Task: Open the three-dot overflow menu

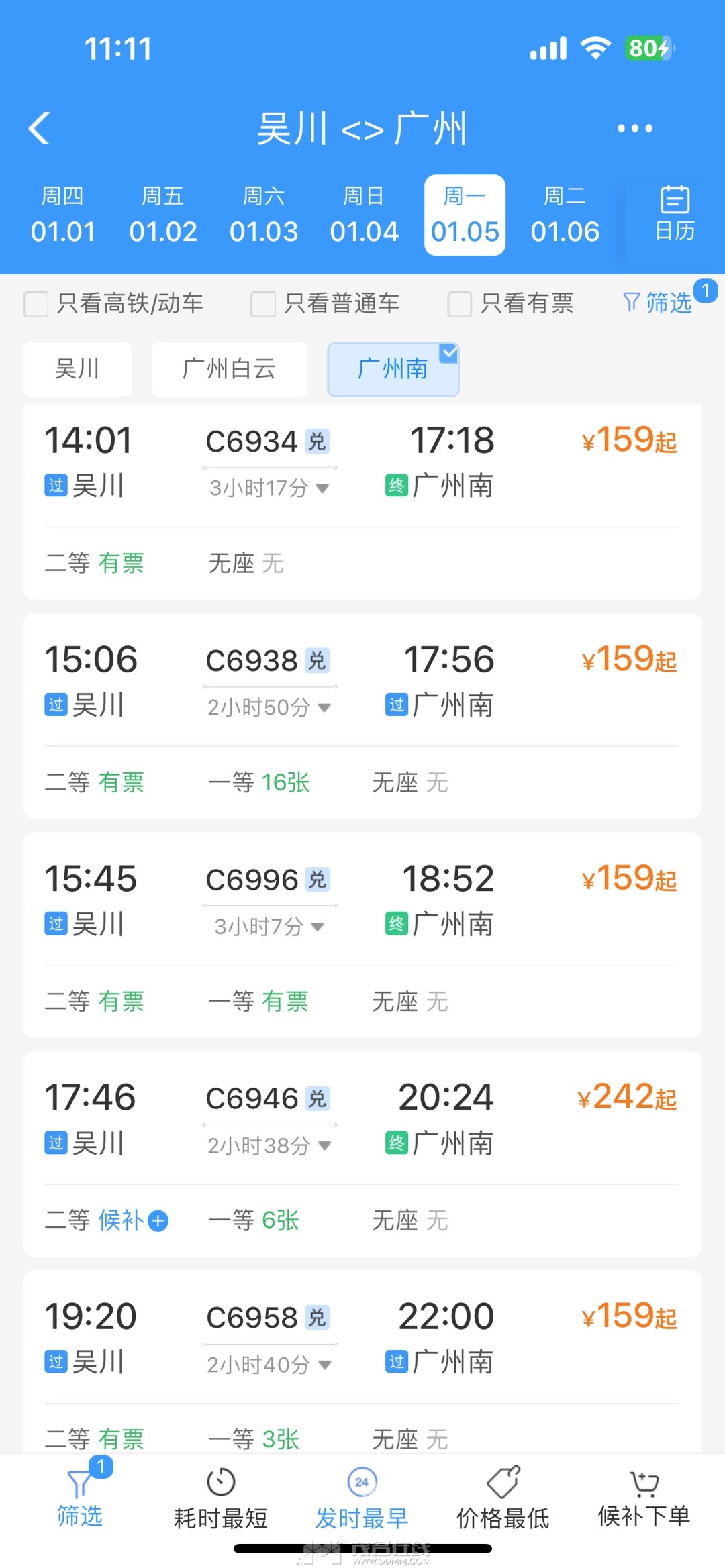Action: tap(634, 128)
